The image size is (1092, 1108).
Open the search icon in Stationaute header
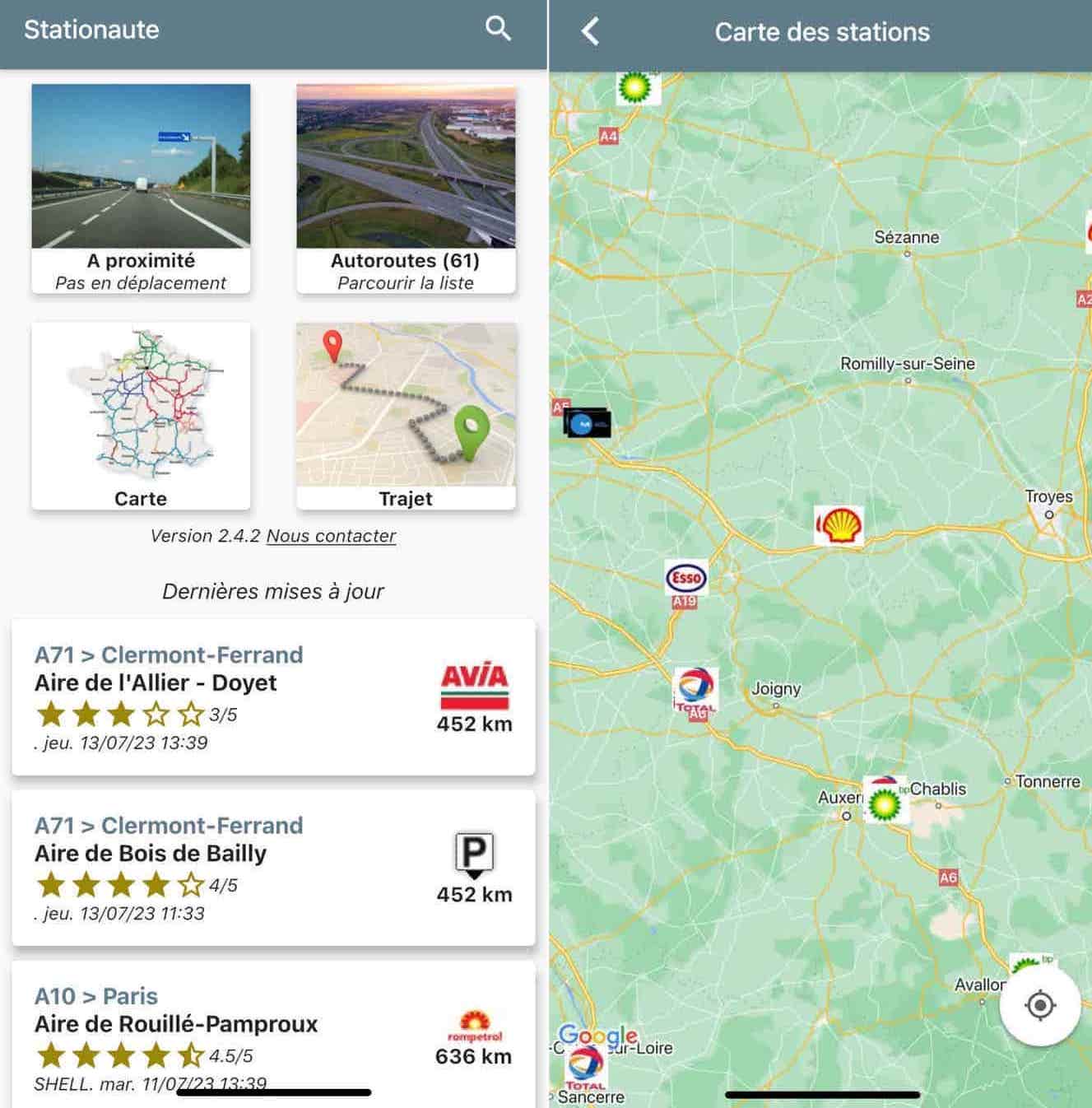click(498, 29)
